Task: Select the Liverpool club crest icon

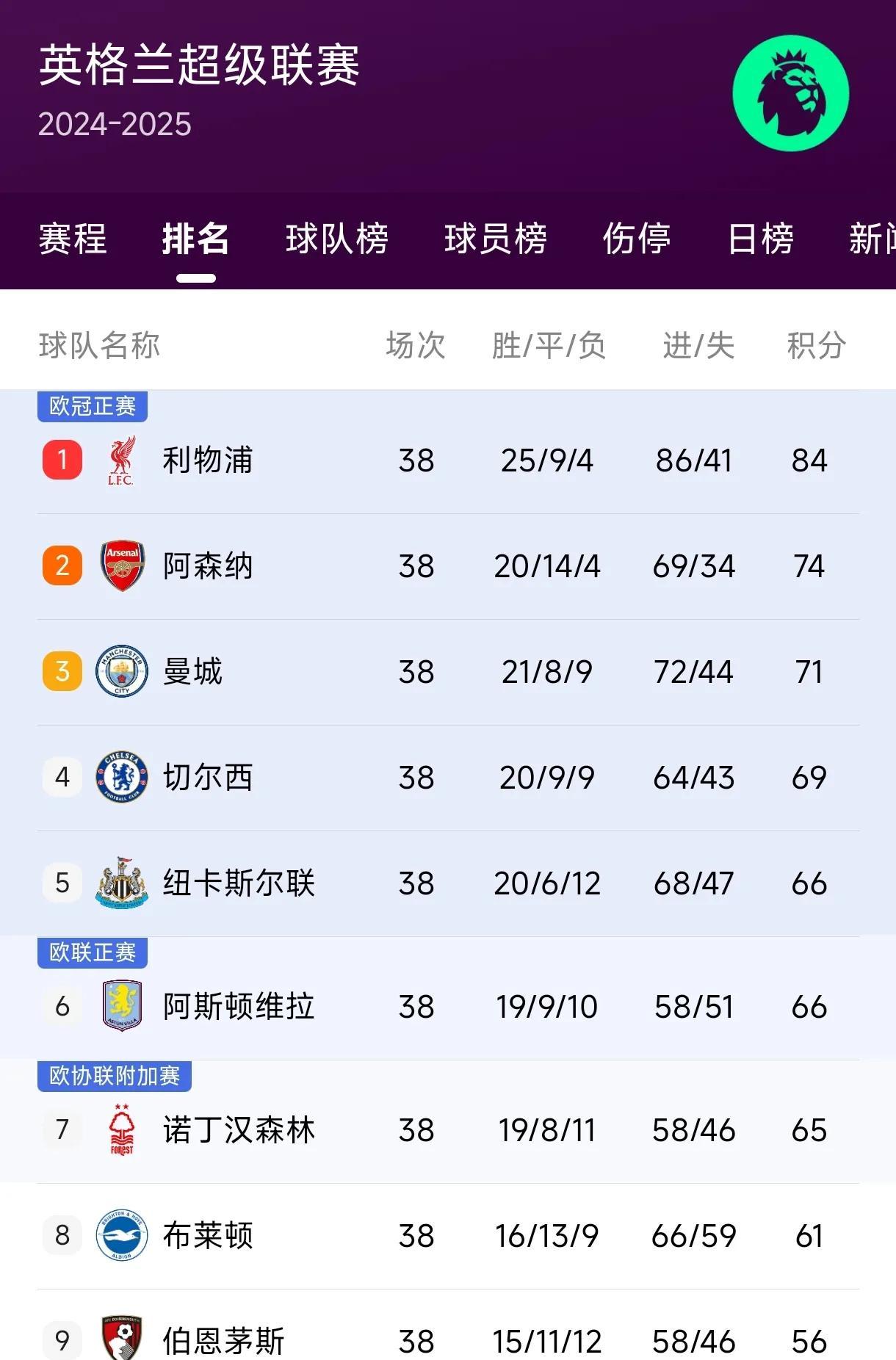Action: [x=121, y=460]
